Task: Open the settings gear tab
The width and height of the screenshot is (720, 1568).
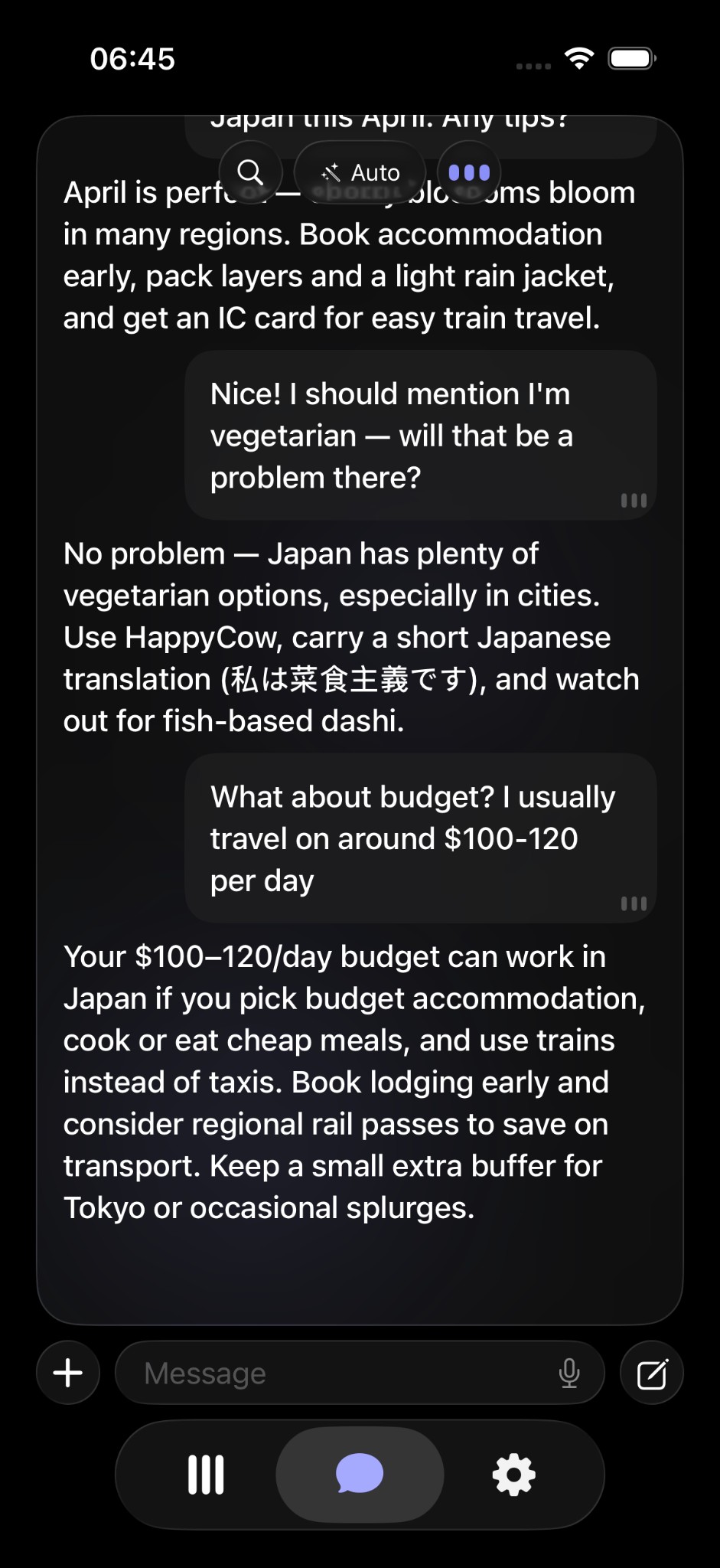Action: point(513,1475)
